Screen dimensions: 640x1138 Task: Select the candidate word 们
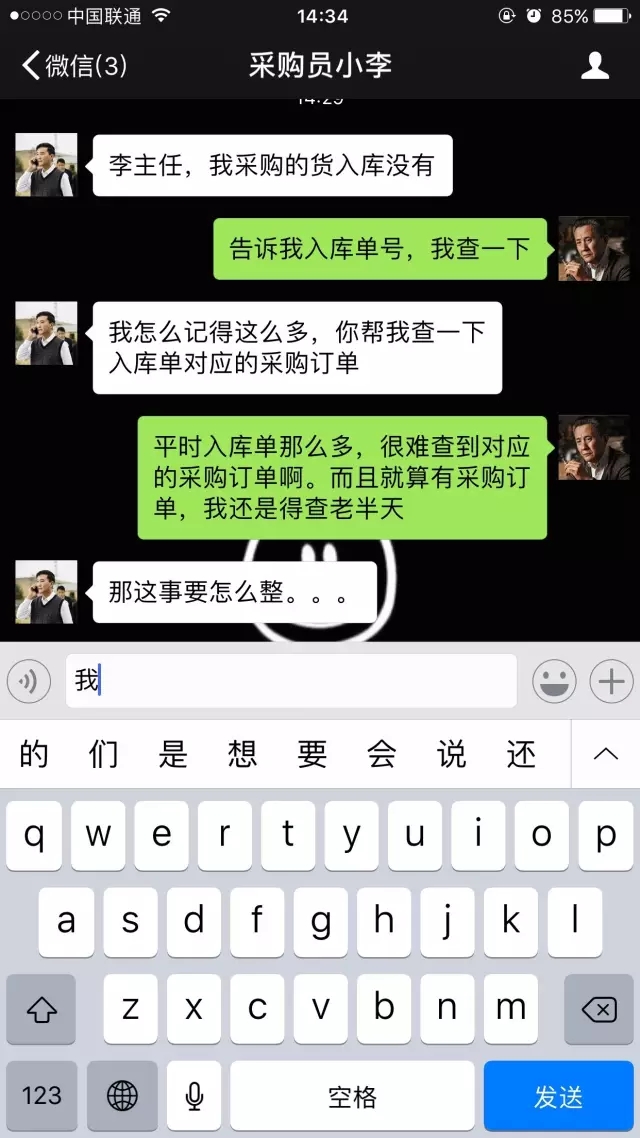[x=103, y=754]
